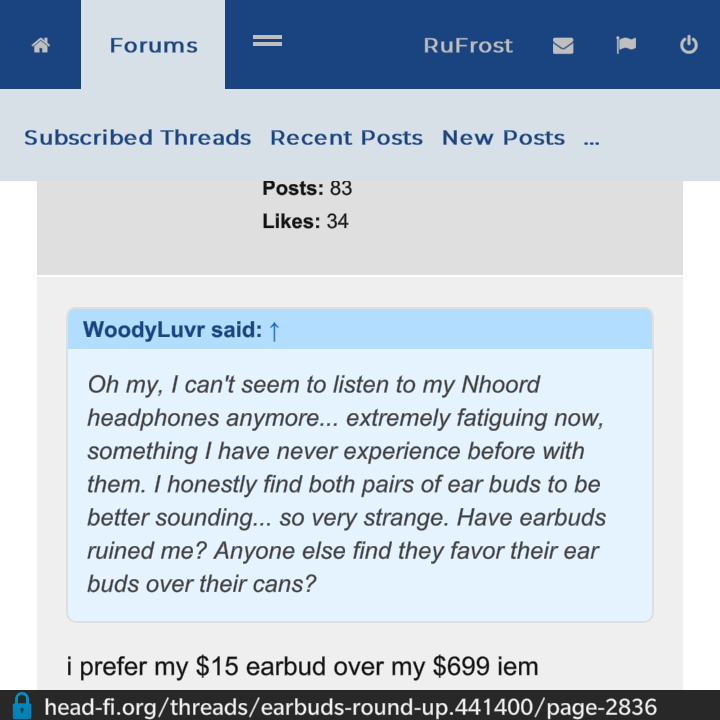Log out using the power icon
Image resolution: width=720 pixels, height=720 pixels.
(x=688, y=45)
